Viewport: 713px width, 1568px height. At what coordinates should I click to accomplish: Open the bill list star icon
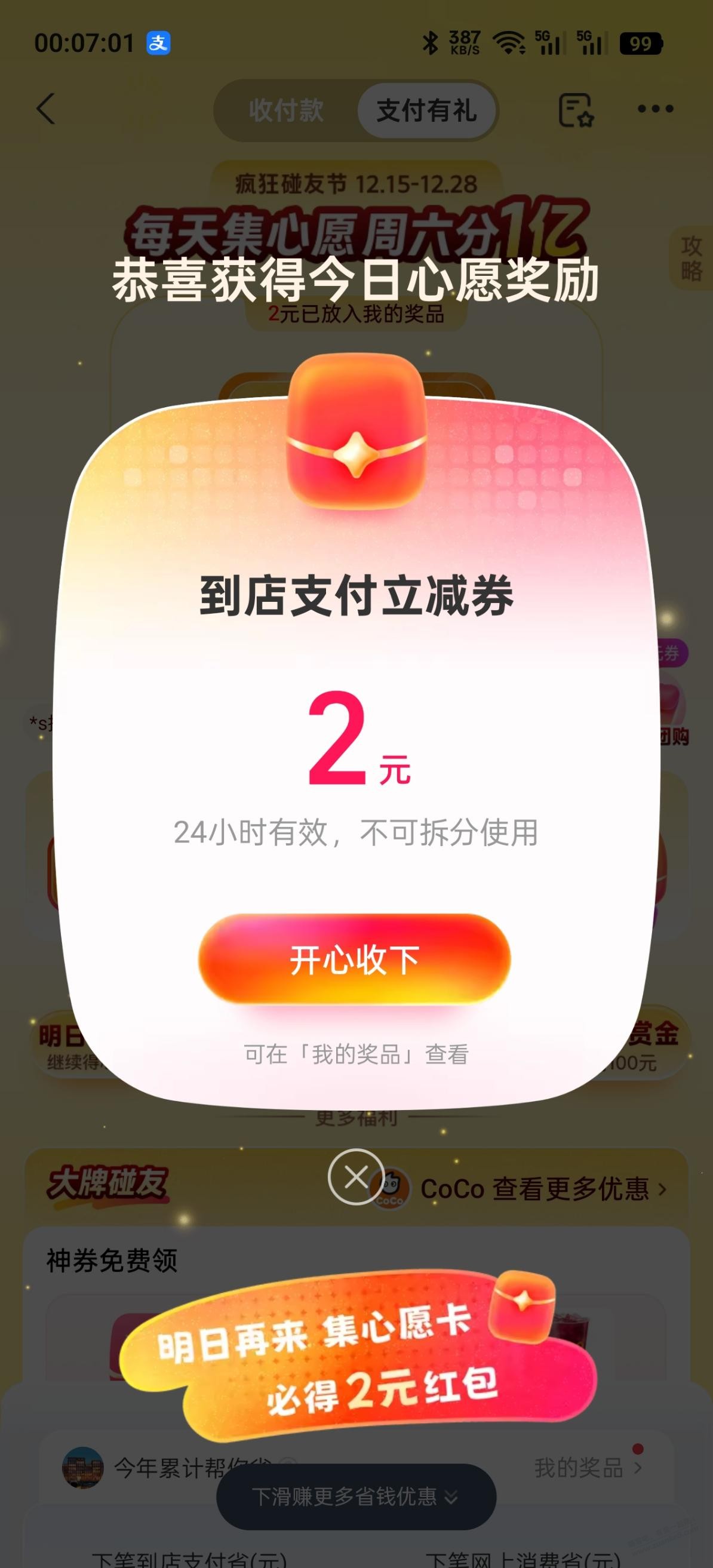click(x=576, y=110)
